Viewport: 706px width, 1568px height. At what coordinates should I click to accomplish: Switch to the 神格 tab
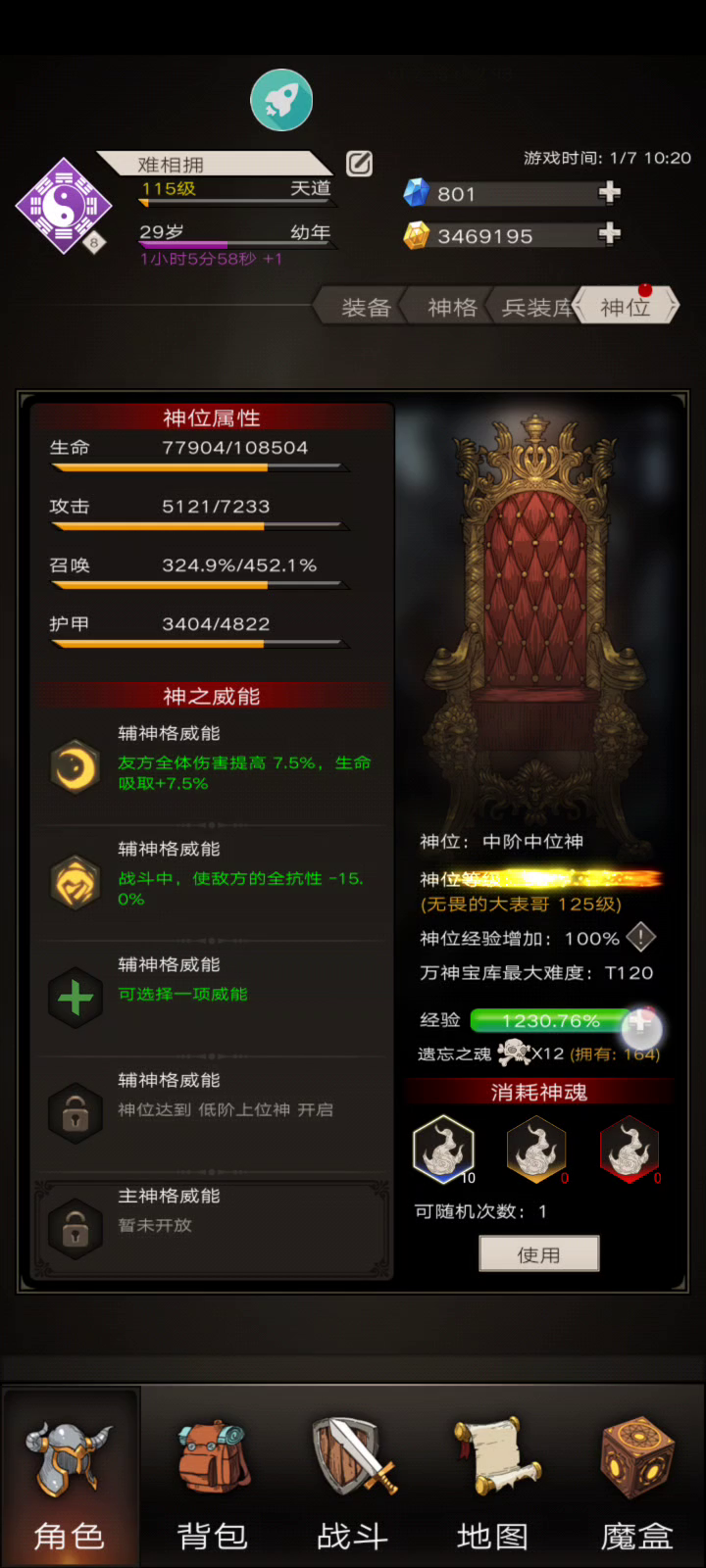tap(452, 308)
